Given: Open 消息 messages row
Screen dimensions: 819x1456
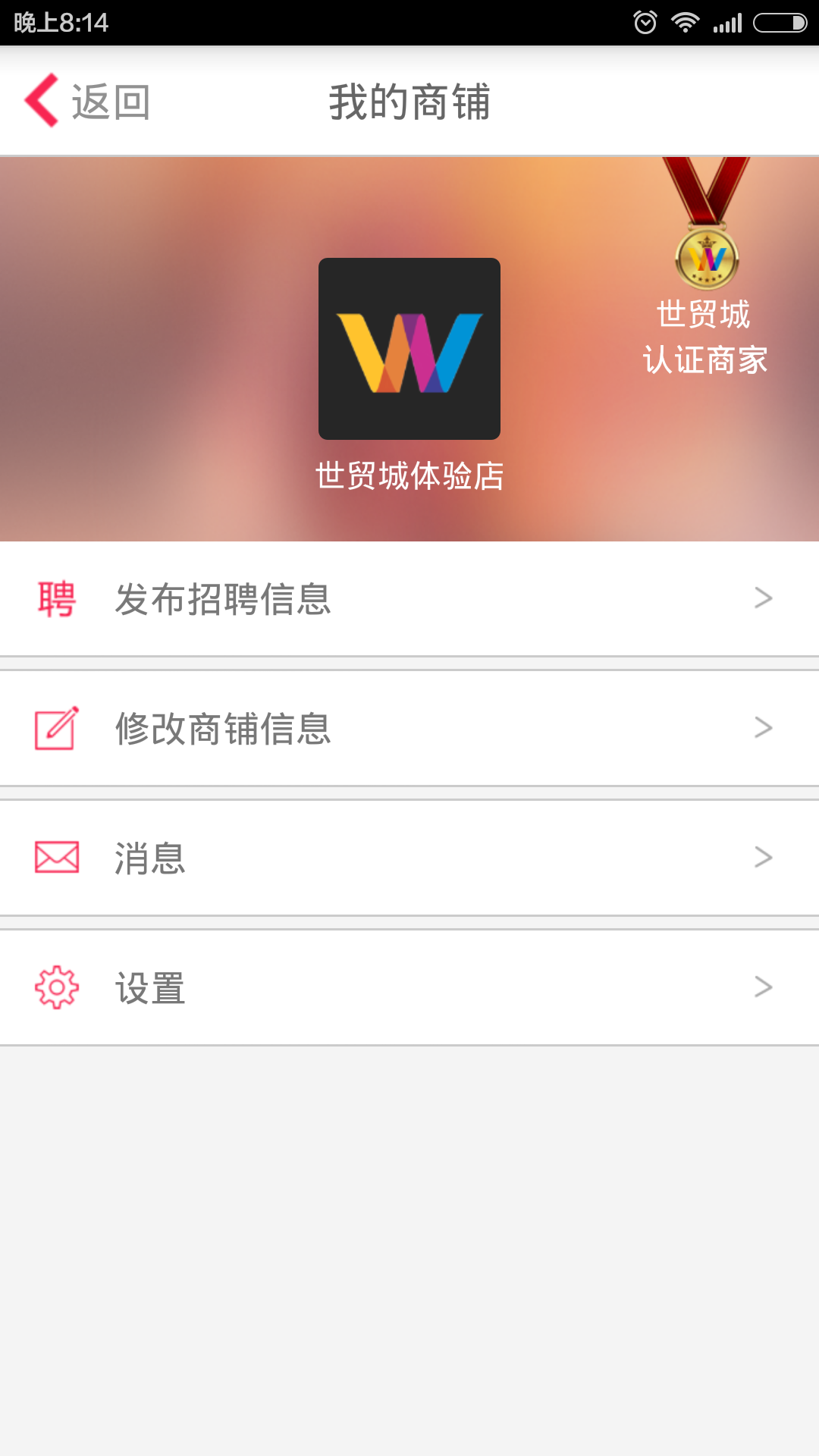Looking at the screenshot, I should tap(409, 858).
